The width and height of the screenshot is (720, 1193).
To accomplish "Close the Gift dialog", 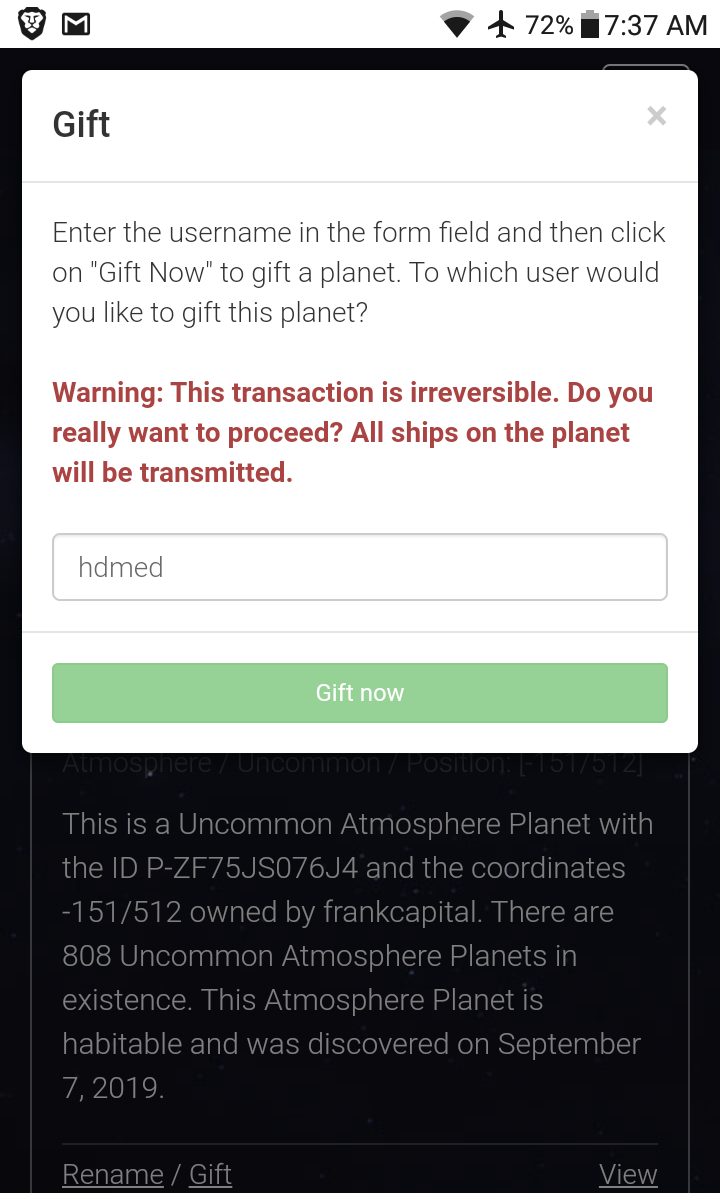I will (656, 116).
